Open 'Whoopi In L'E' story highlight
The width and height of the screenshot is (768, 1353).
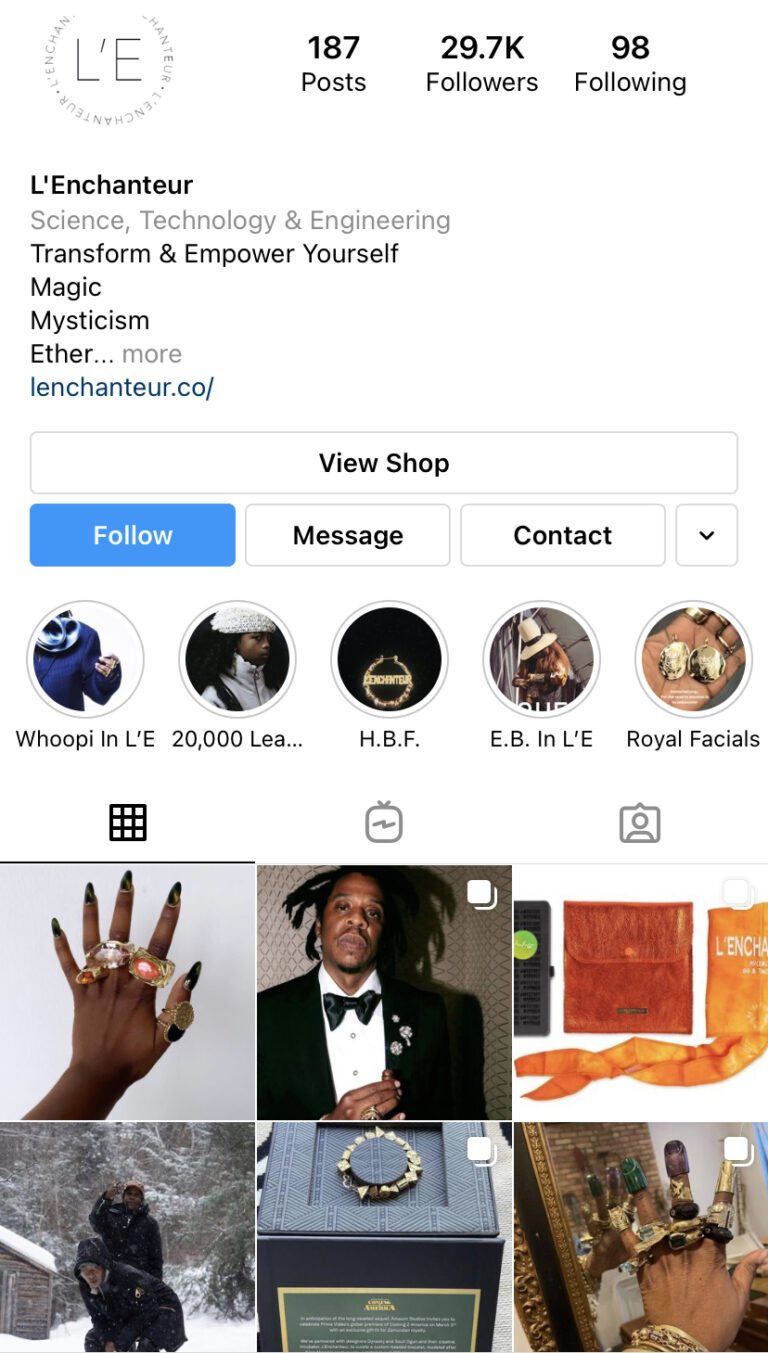pyautogui.click(x=85, y=660)
